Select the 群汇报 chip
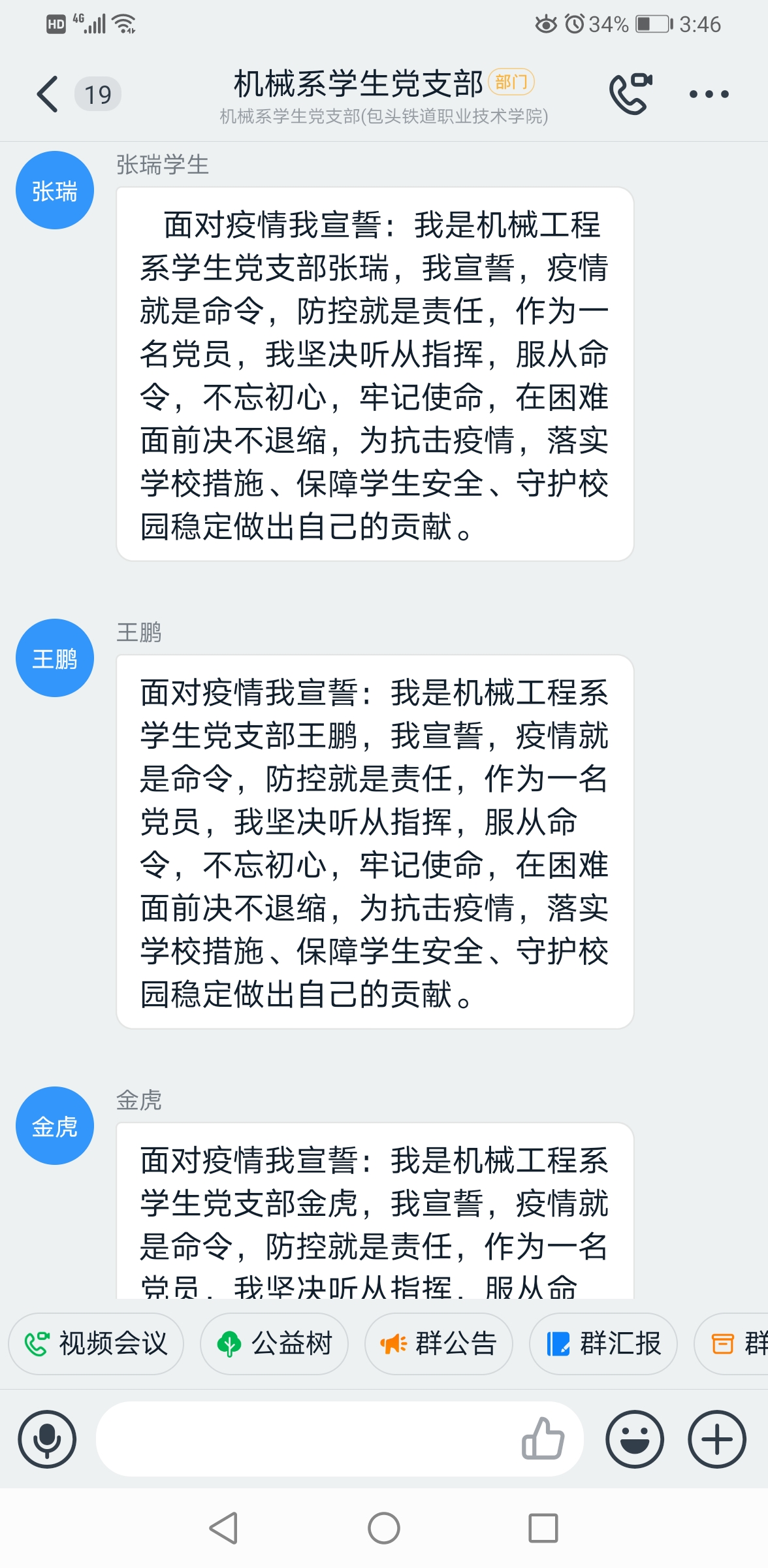 [x=603, y=1344]
